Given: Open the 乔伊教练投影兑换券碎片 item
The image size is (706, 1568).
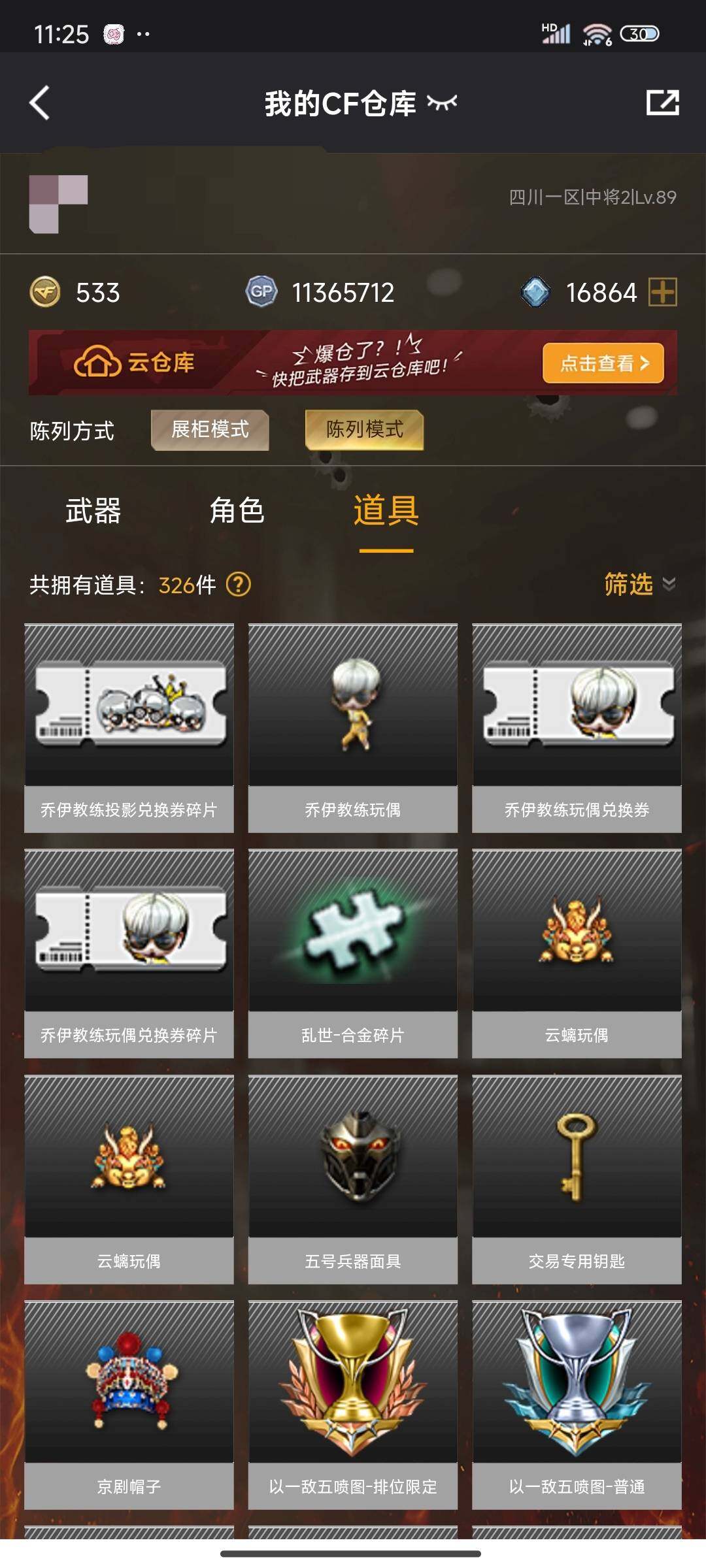Looking at the screenshot, I should tap(129, 727).
